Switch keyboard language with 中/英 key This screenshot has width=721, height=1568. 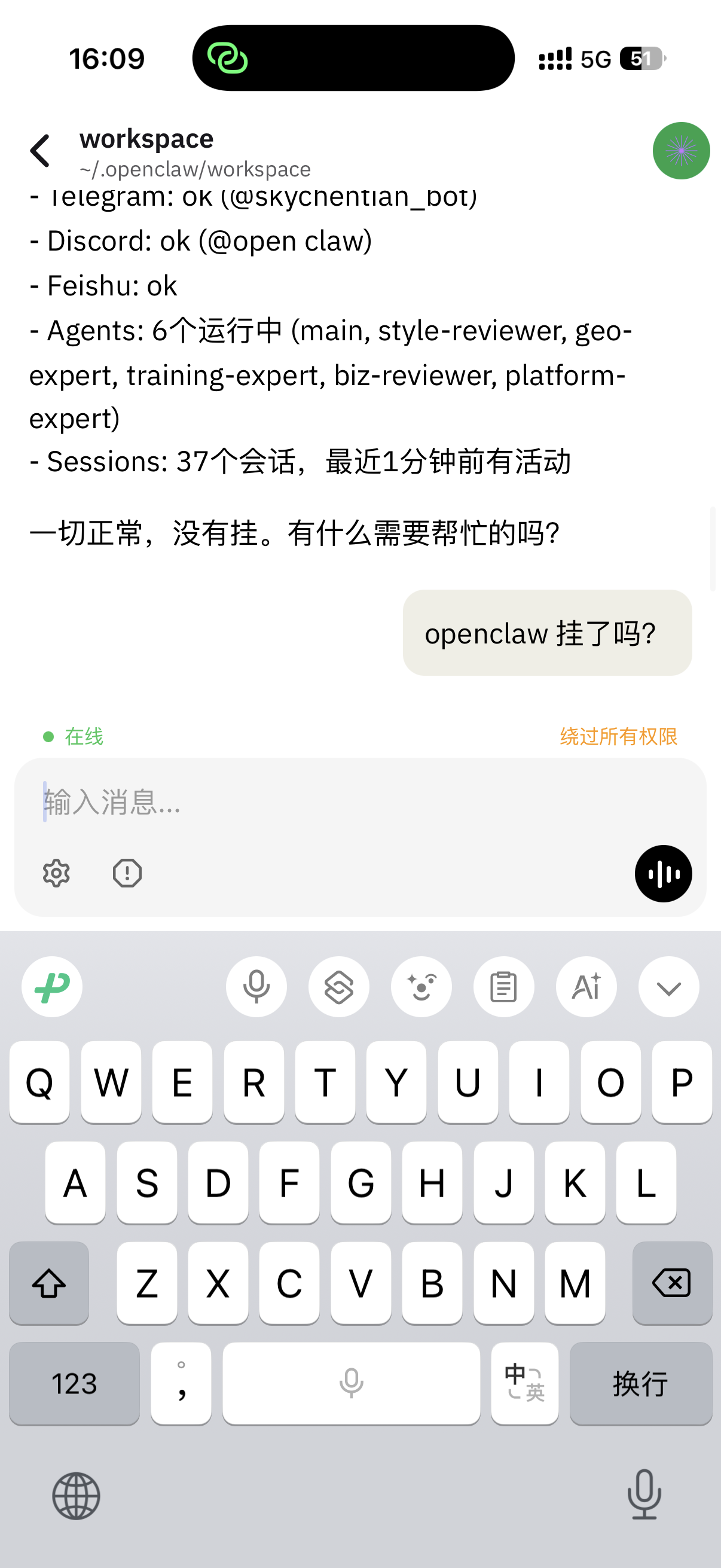(524, 1383)
